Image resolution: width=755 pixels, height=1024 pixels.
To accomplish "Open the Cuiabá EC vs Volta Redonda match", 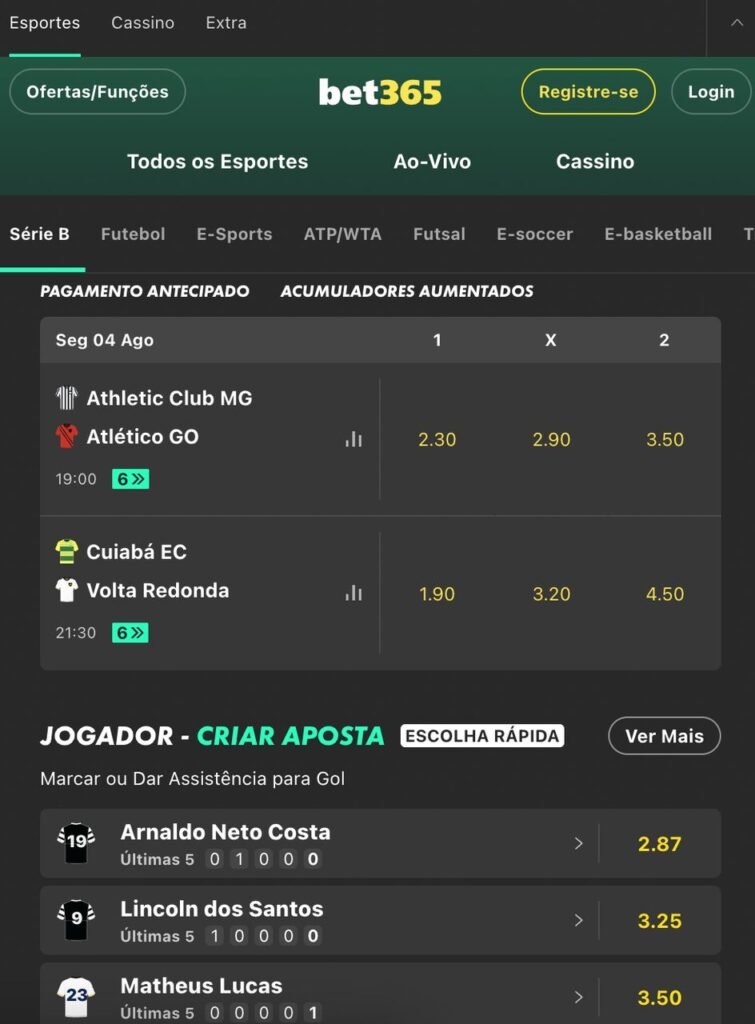I will [x=157, y=571].
